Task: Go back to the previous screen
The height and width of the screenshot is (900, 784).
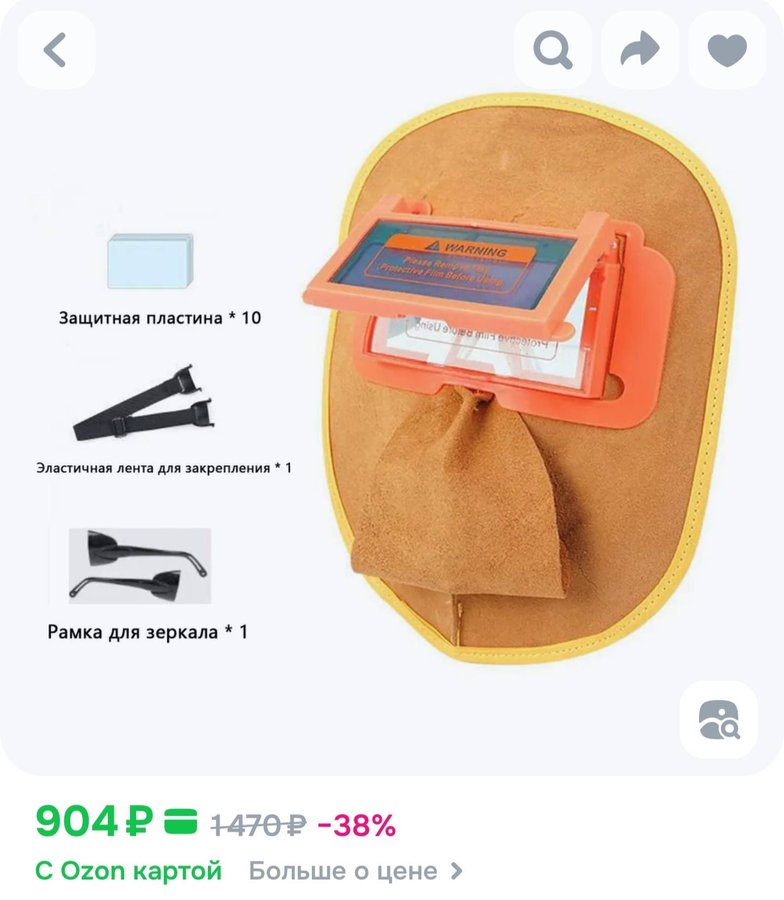Action: [56, 50]
